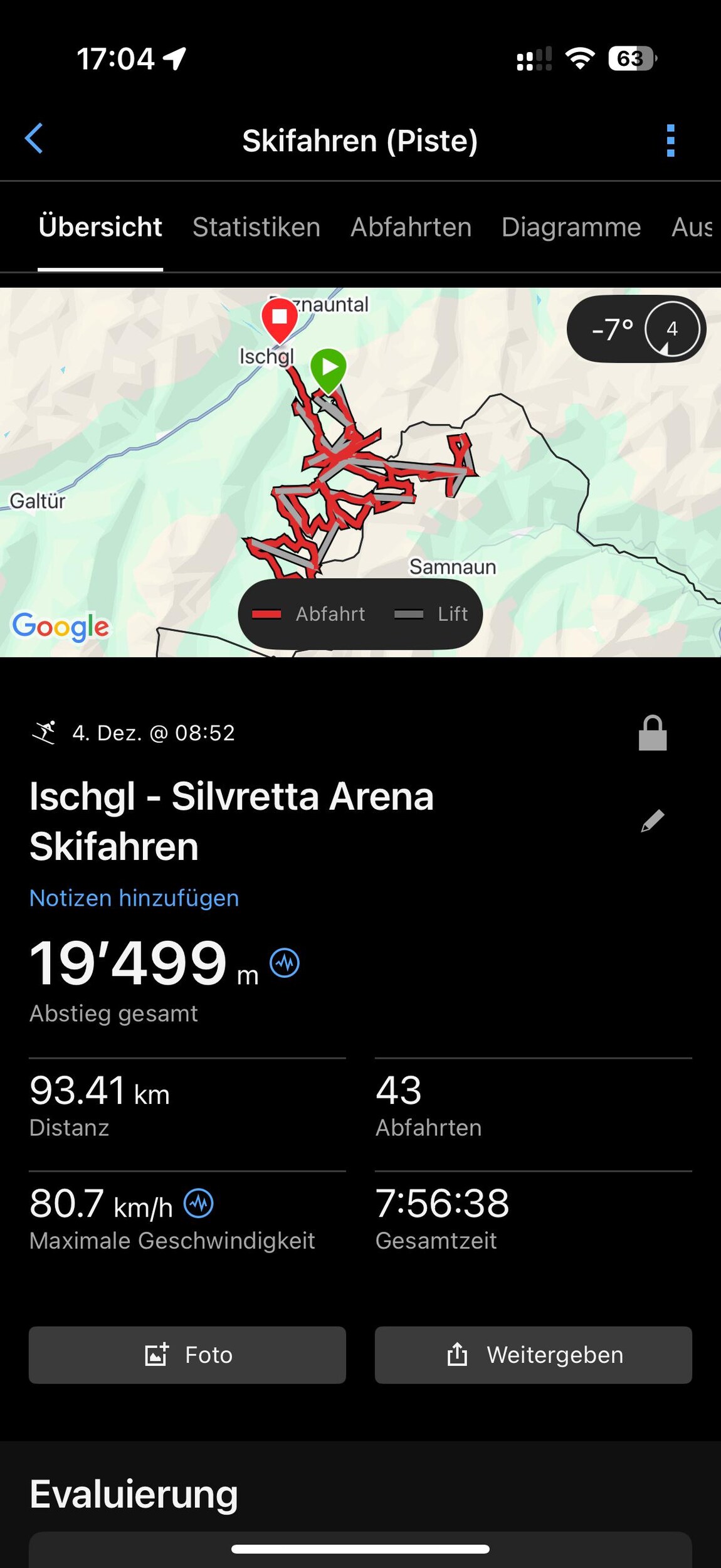Switch to the Statistiken tab
Screen dimensions: 721x1568
point(256,227)
